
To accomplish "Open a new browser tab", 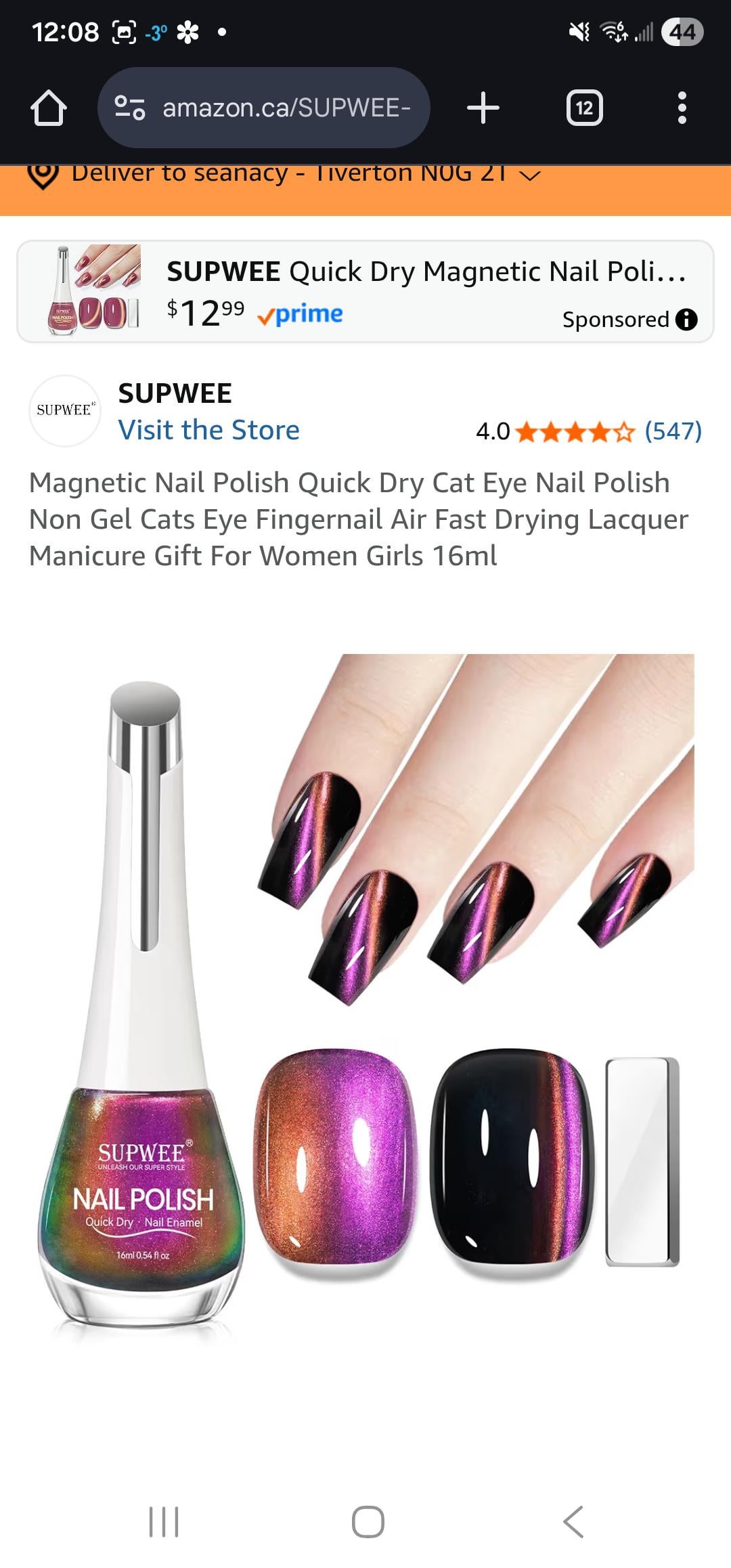I will 483,108.
